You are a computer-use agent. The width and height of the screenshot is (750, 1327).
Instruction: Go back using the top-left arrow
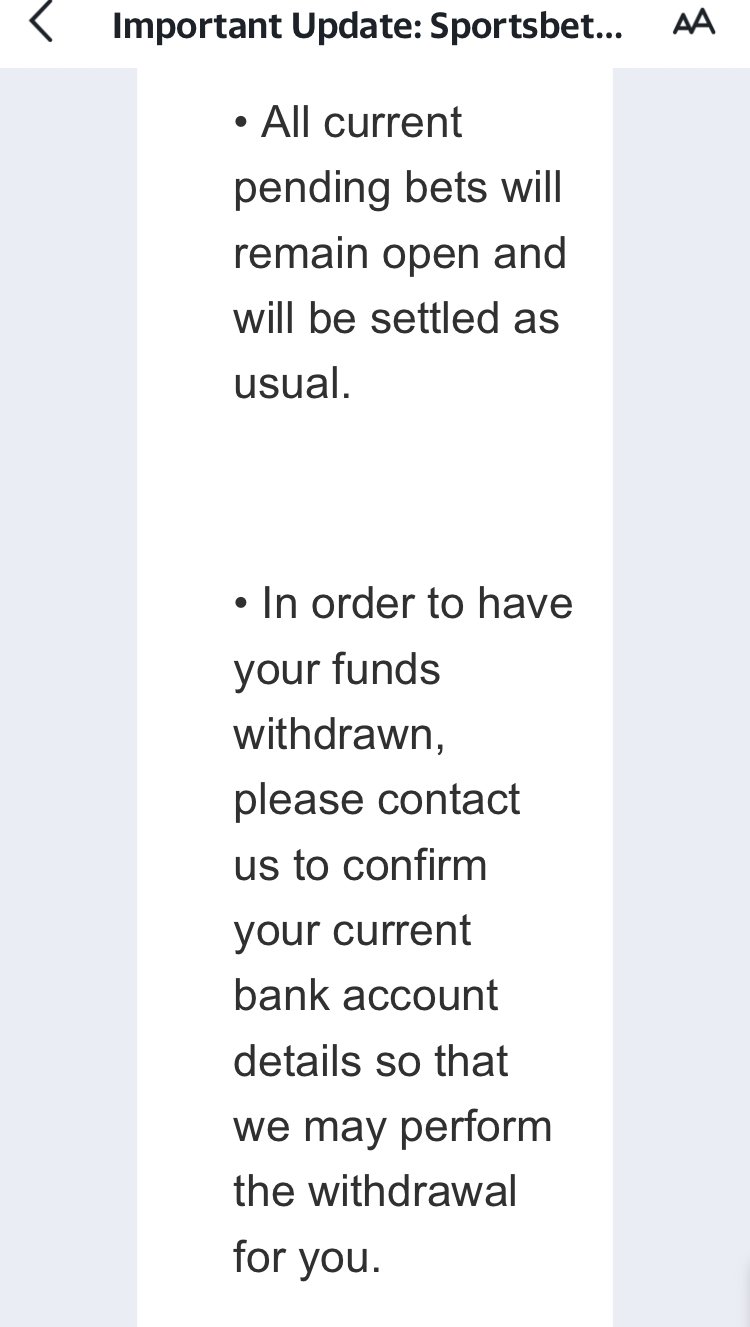[40, 22]
